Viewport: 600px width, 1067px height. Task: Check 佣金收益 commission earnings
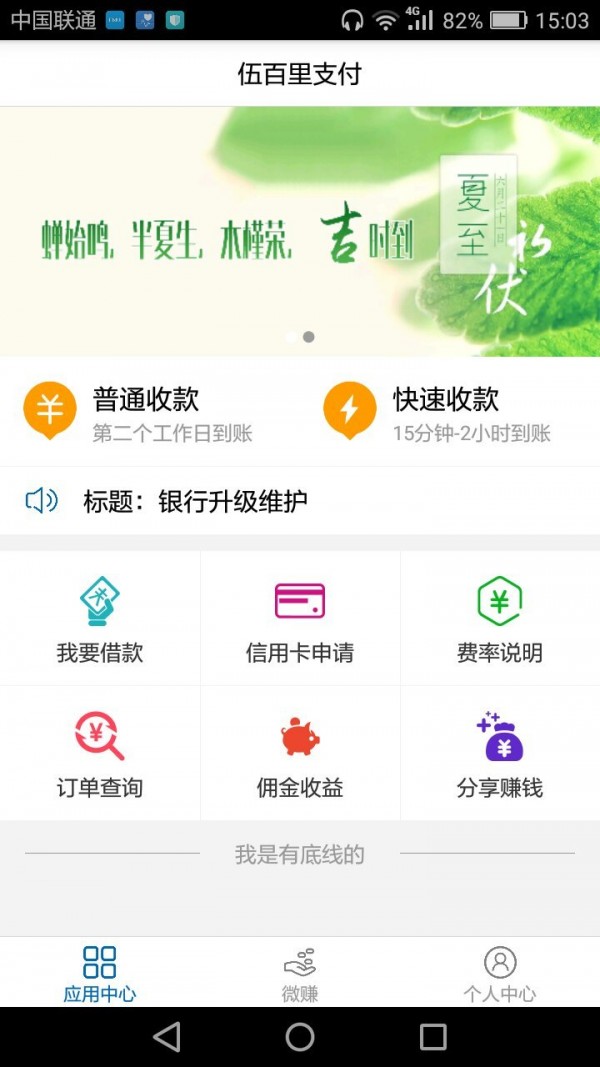300,755
